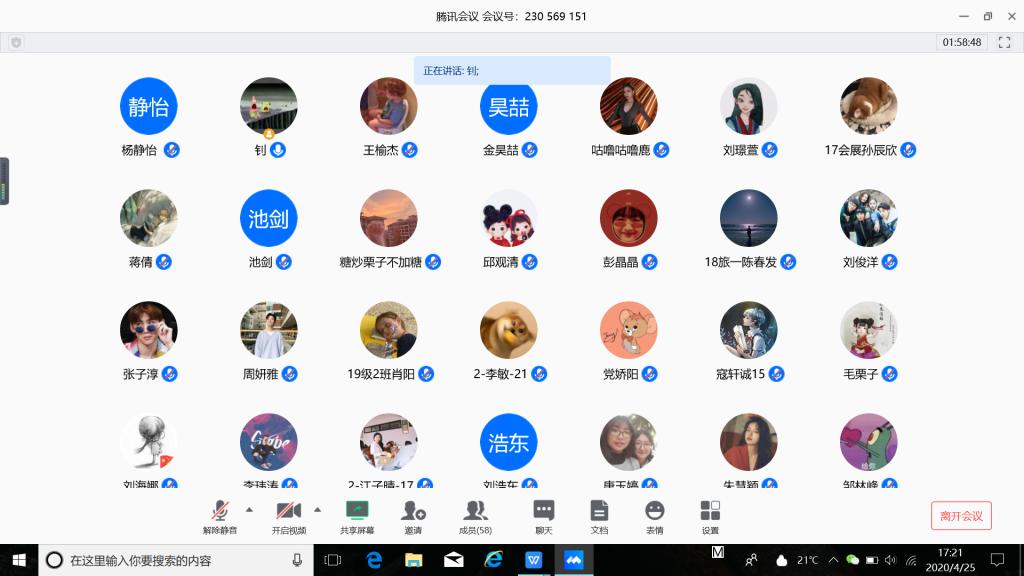Unmute the microphone (解除静音)
1024x576 pixels.
pyautogui.click(x=220, y=515)
